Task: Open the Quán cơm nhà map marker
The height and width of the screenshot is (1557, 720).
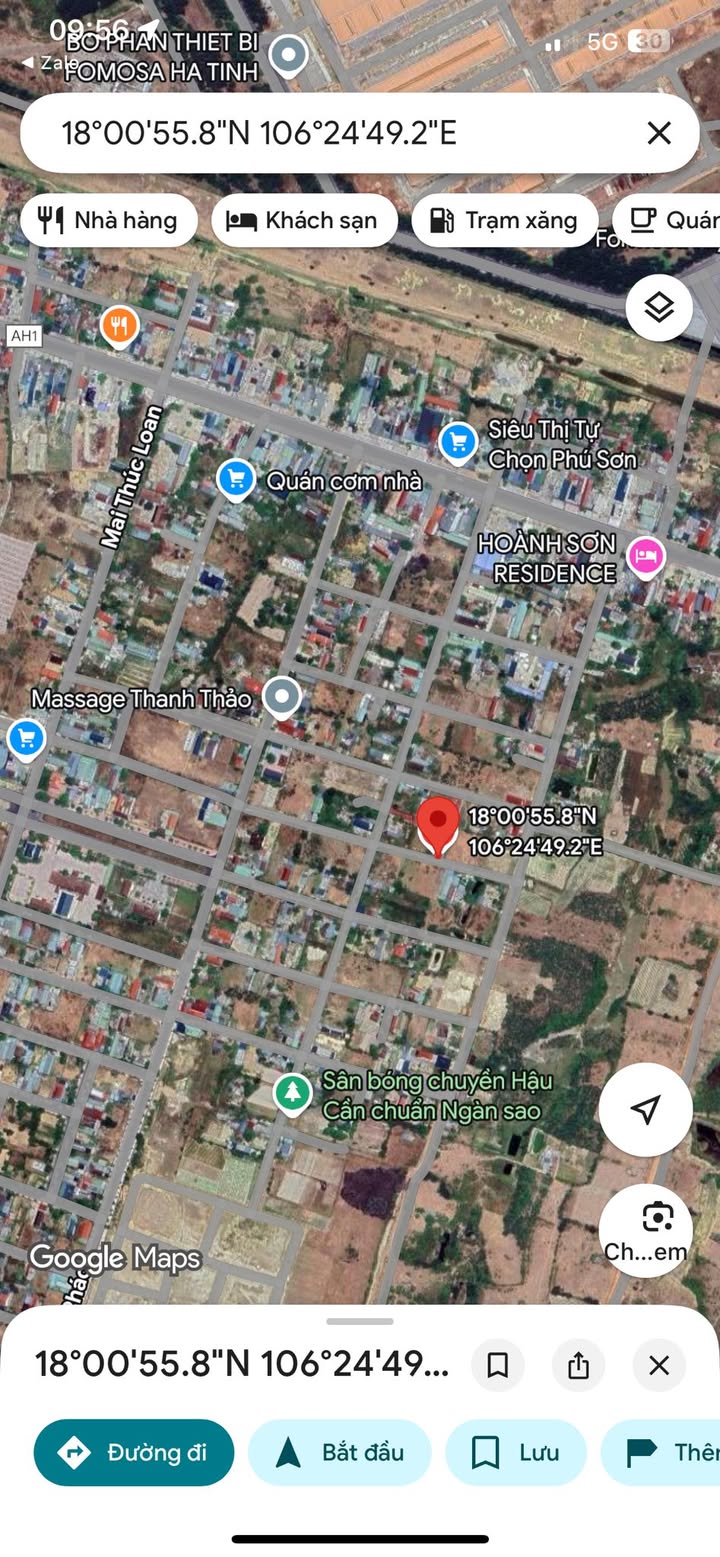Action: (236, 480)
